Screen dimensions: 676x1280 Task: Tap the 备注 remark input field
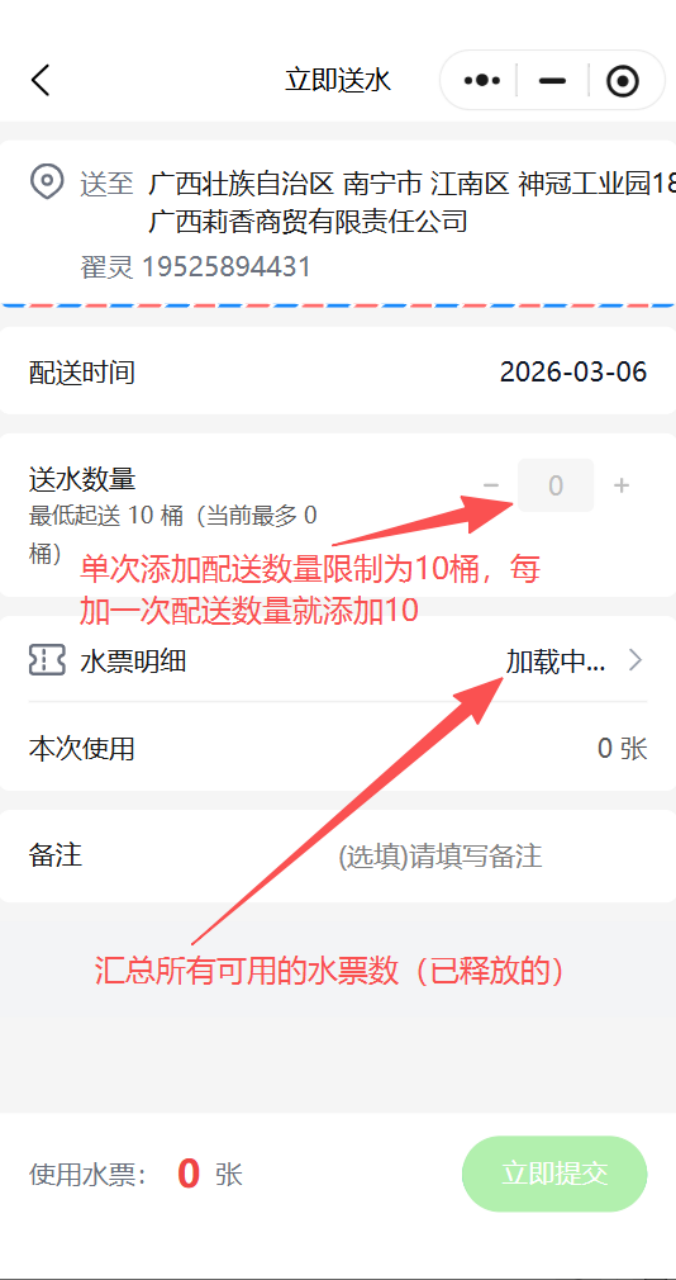pyautogui.click(x=440, y=856)
